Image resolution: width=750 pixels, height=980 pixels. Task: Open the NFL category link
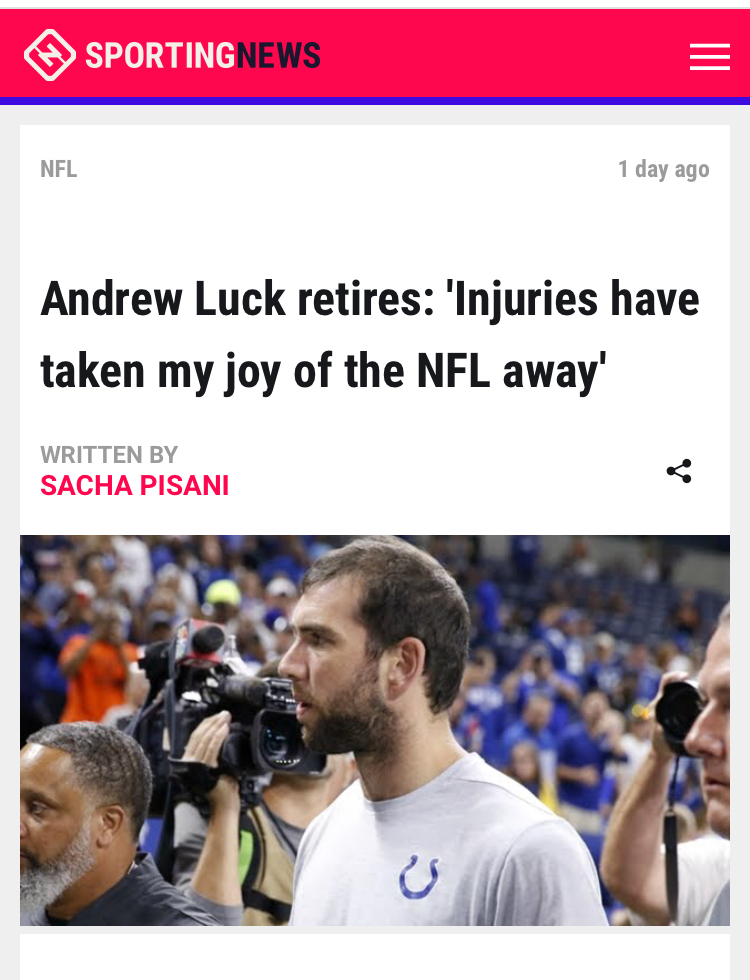click(58, 169)
